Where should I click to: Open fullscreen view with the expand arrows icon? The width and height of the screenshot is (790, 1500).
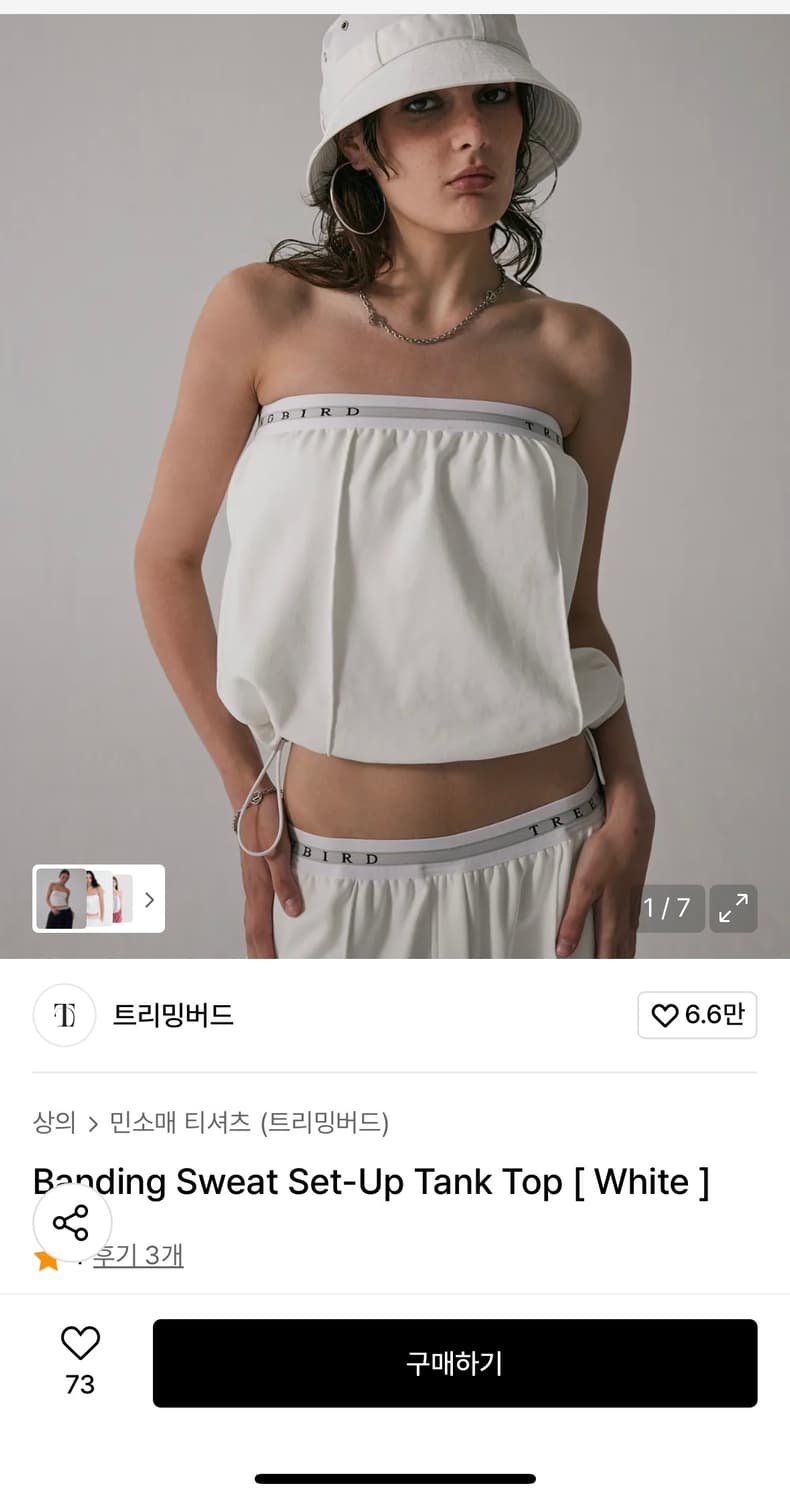pyautogui.click(x=733, y=908)
